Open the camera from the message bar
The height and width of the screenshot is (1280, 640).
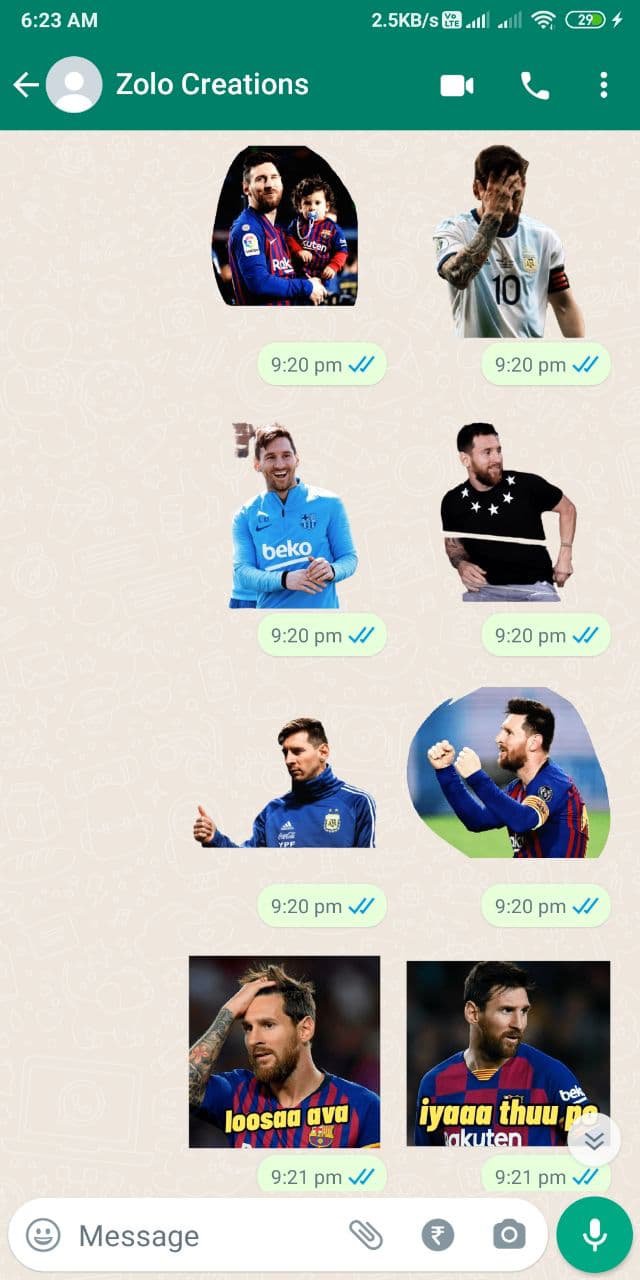tap(509, 1235)
